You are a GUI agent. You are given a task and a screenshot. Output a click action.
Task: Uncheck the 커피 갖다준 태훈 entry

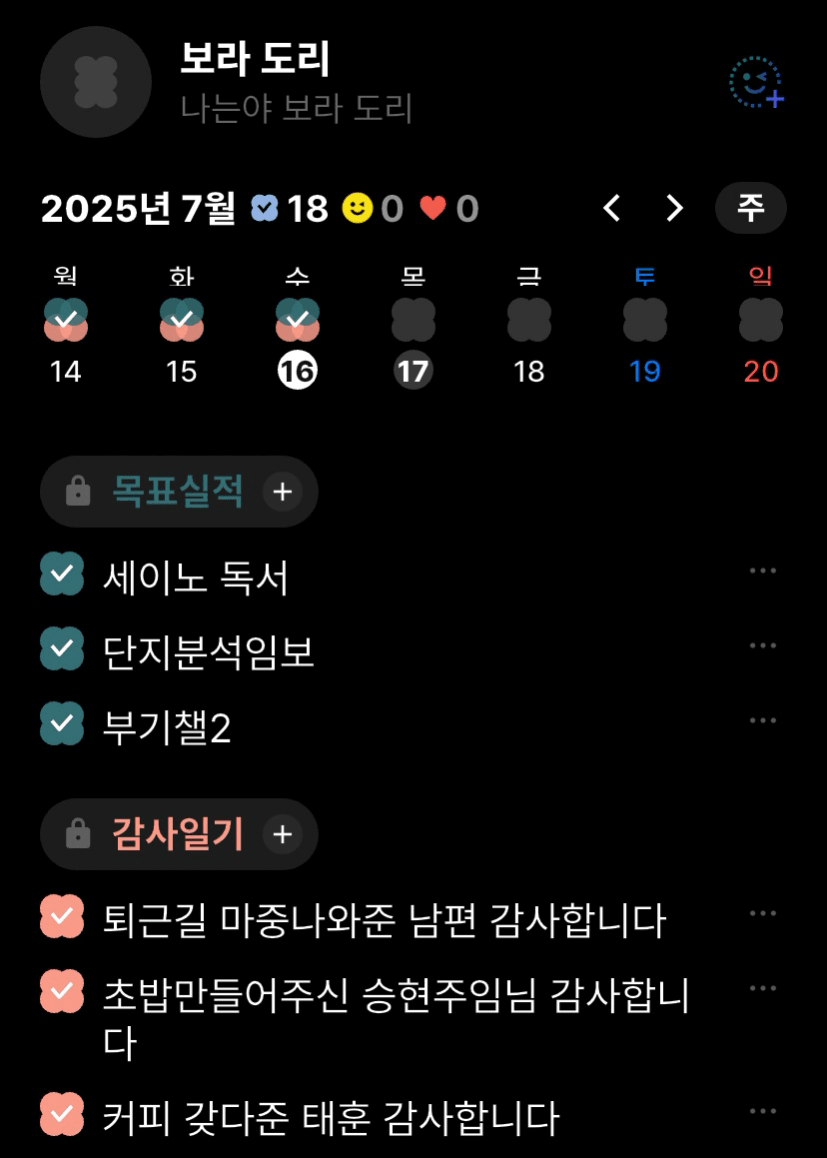pos(62,1114)
